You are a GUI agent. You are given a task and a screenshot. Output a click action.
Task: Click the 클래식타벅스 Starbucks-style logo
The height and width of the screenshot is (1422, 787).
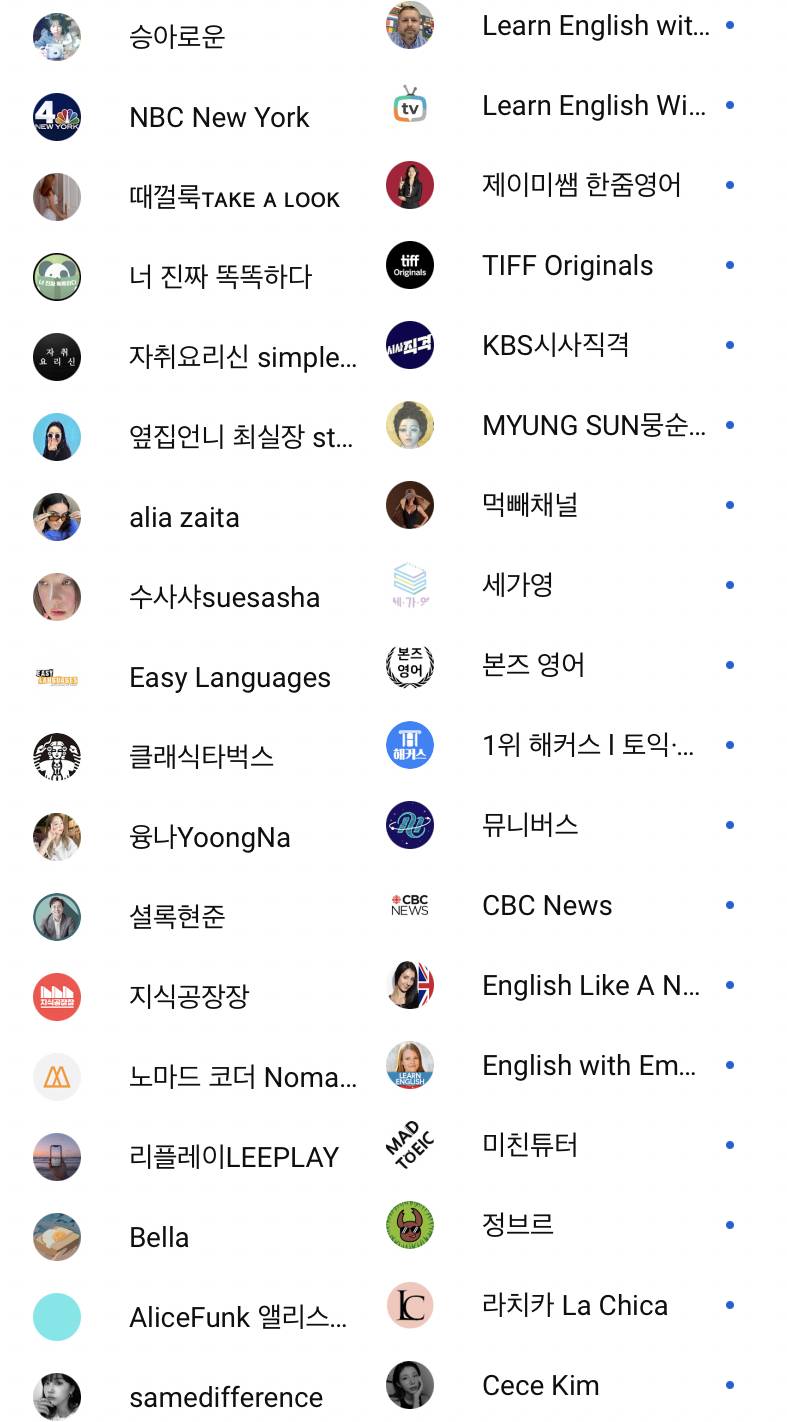(57, 757)
